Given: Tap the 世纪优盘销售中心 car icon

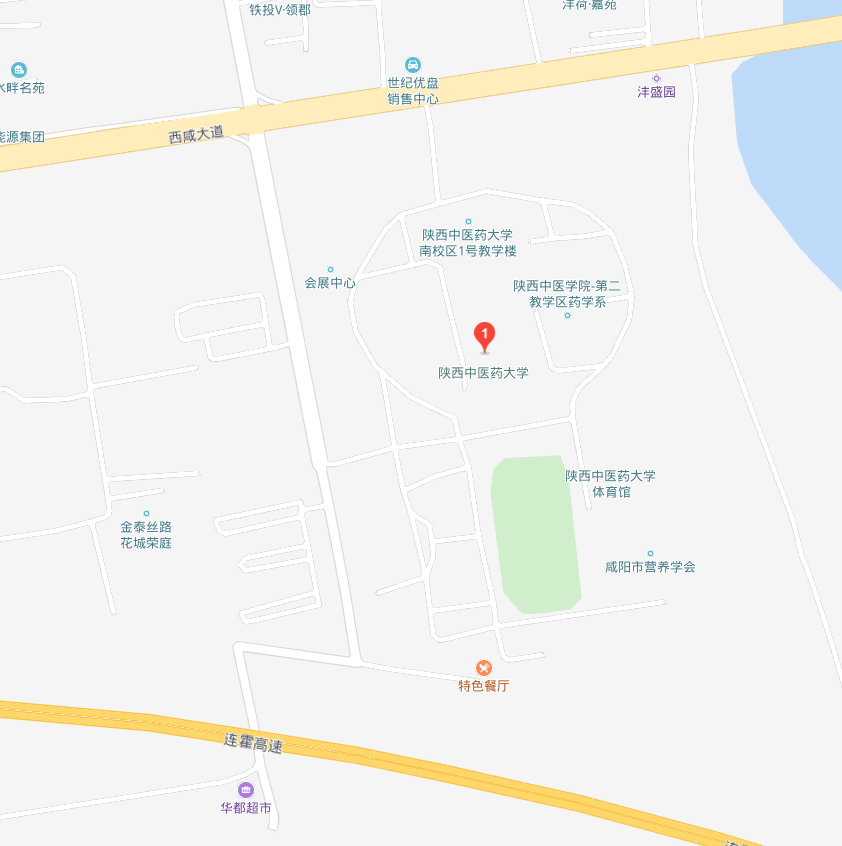Looking at the screenshot, I should [413, 65].
